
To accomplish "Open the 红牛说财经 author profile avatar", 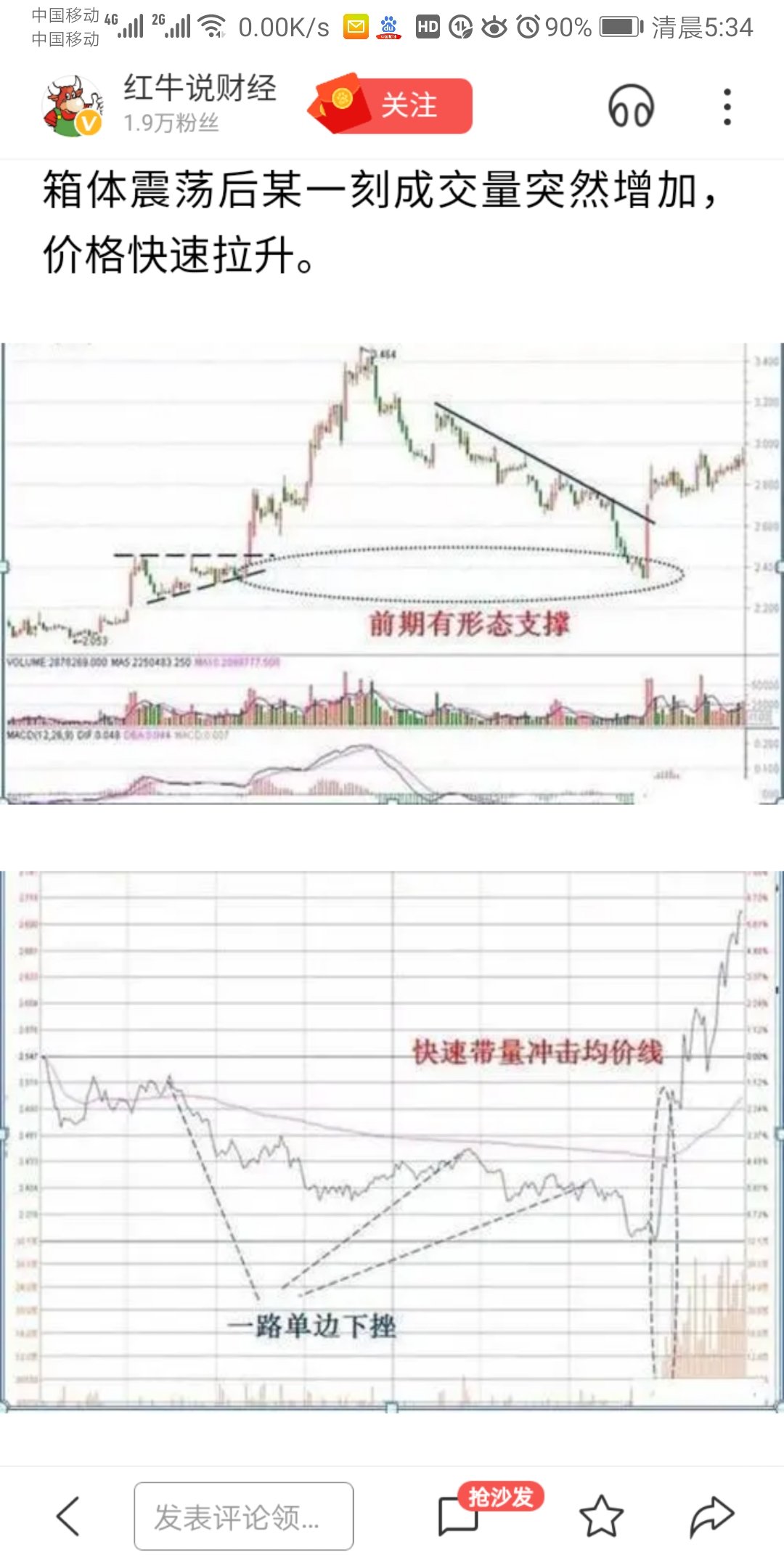I will (73, 106).
